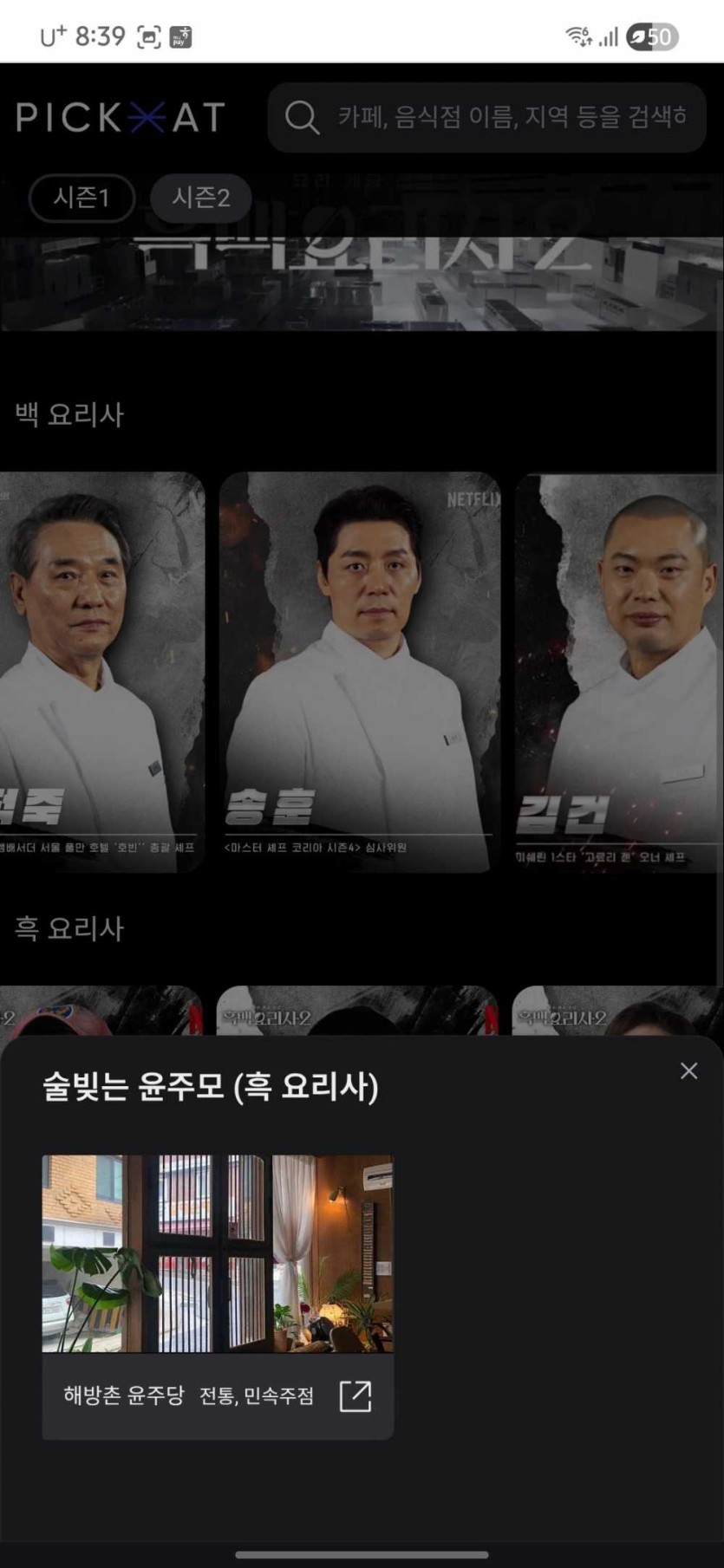Select the 시즌2 tab
The width and height of the screenshot is (724, 1568).
tap(201, 198)
